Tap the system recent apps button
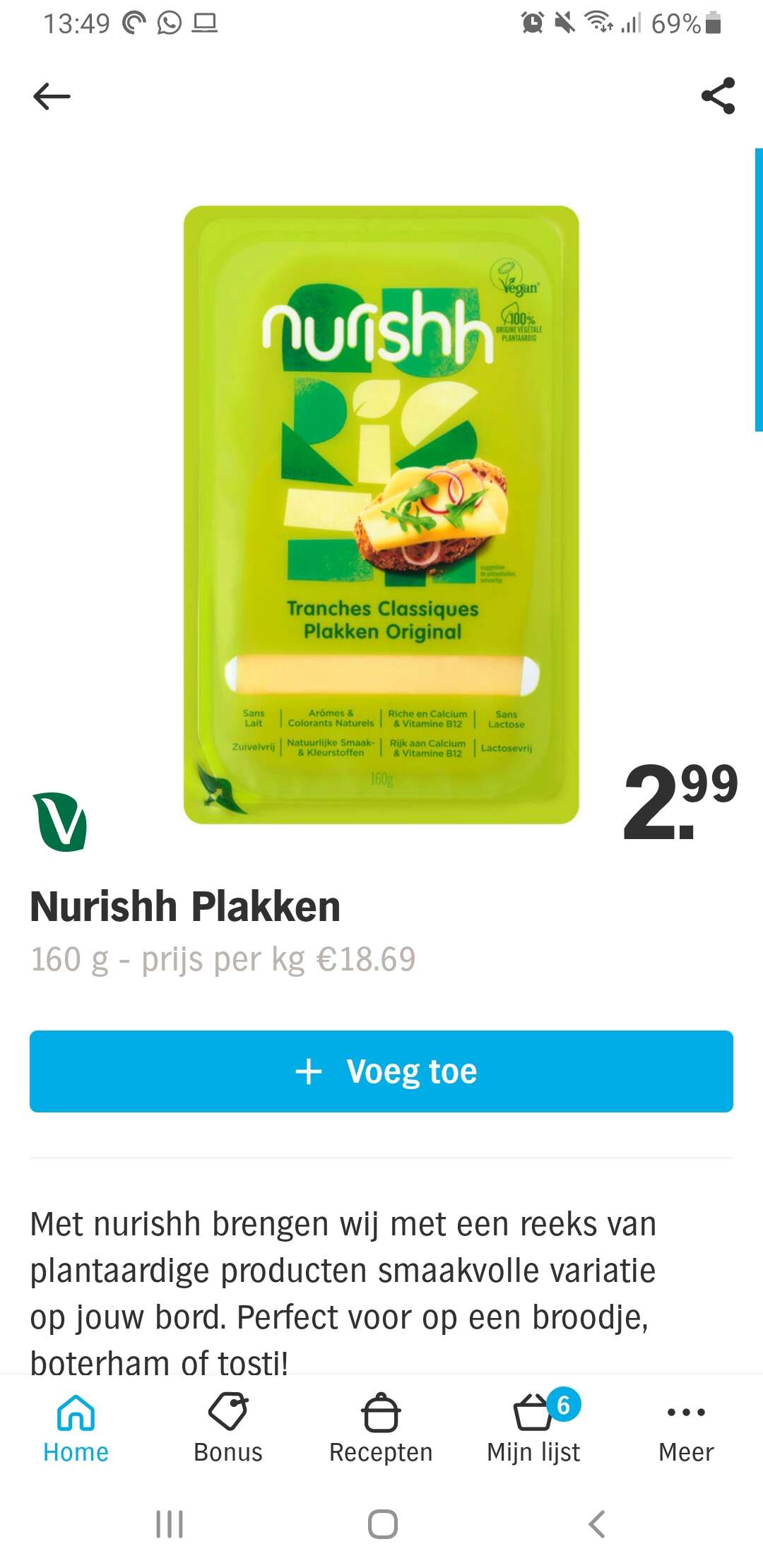 tap(170, 1524)
